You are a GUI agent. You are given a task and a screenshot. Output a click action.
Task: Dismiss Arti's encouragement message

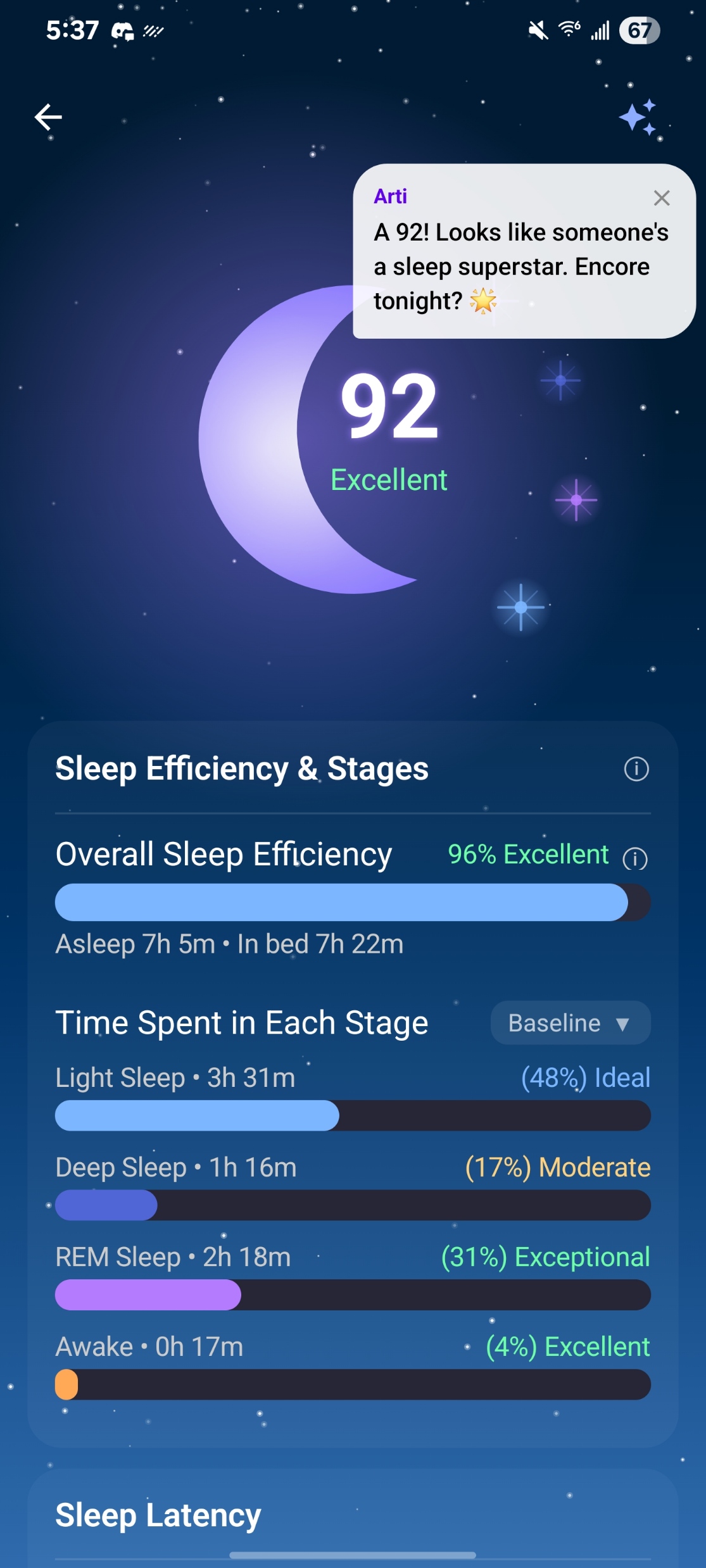pos(661,199)
